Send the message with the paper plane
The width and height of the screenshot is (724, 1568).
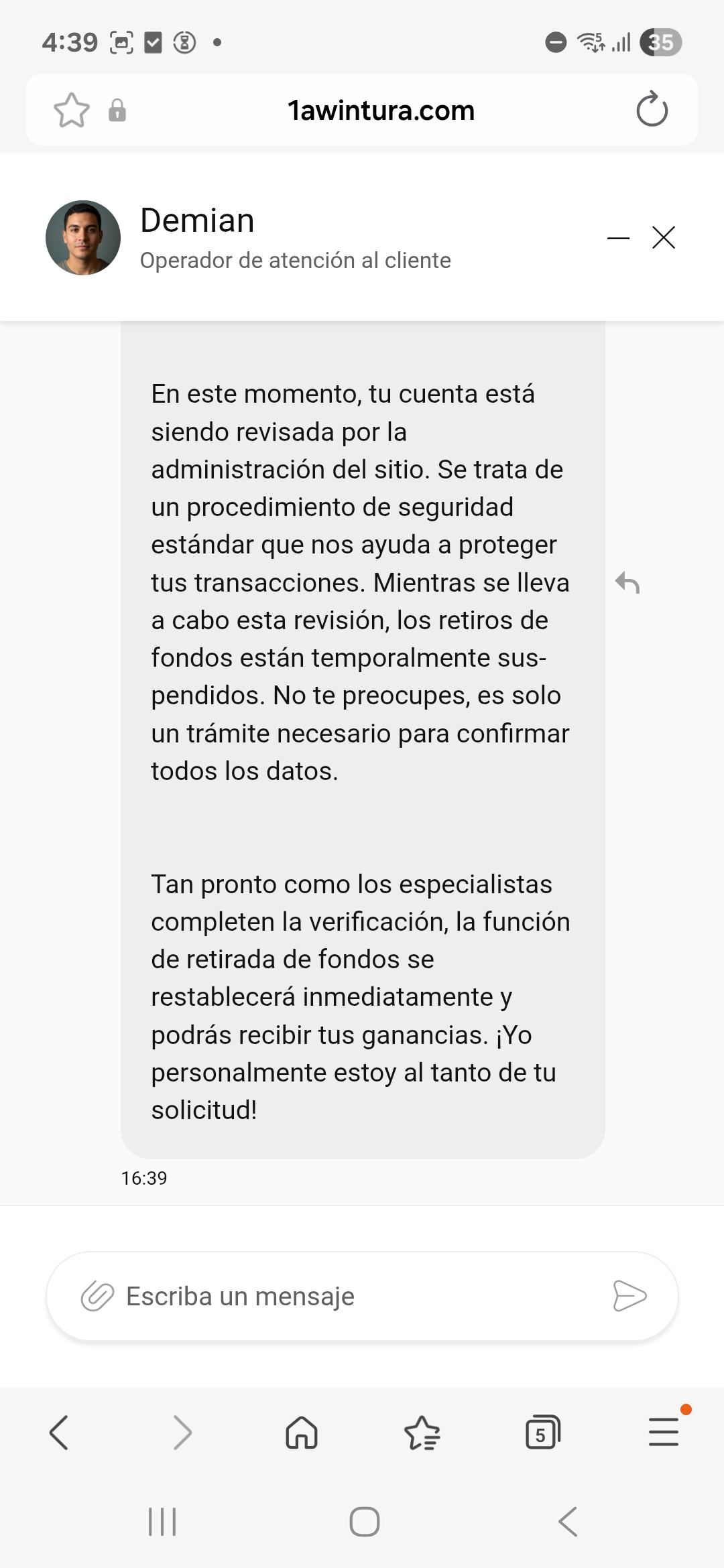629,1296
